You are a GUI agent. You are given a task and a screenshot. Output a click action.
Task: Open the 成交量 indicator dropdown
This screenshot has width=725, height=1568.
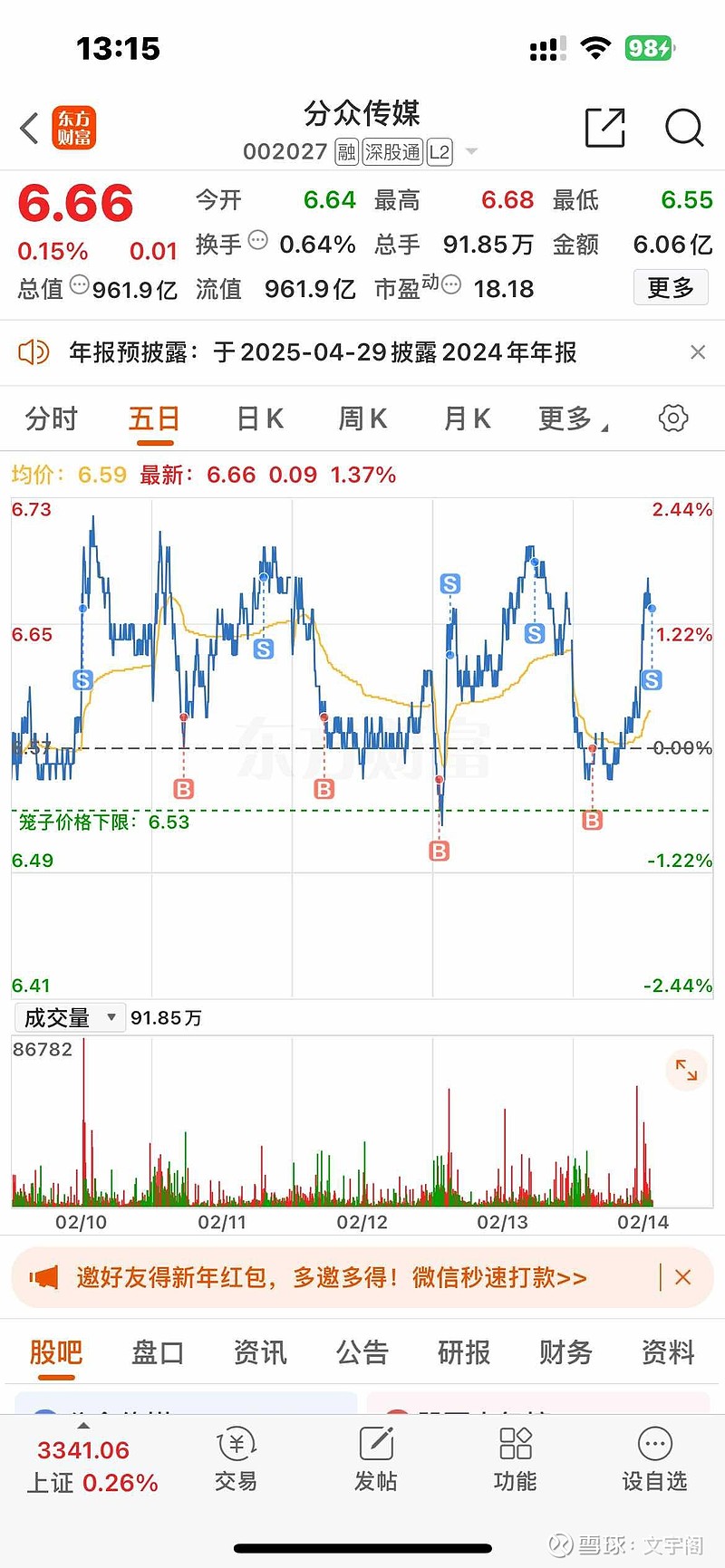pos(70,1018)
